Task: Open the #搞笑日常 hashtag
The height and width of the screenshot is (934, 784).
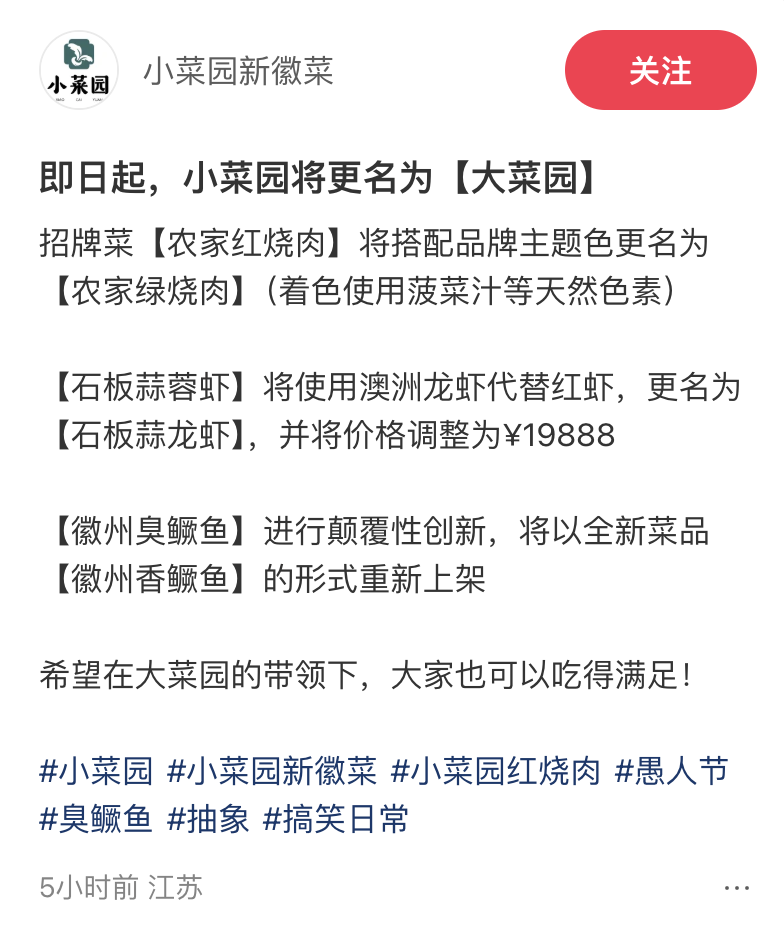Action: (336, 819)
